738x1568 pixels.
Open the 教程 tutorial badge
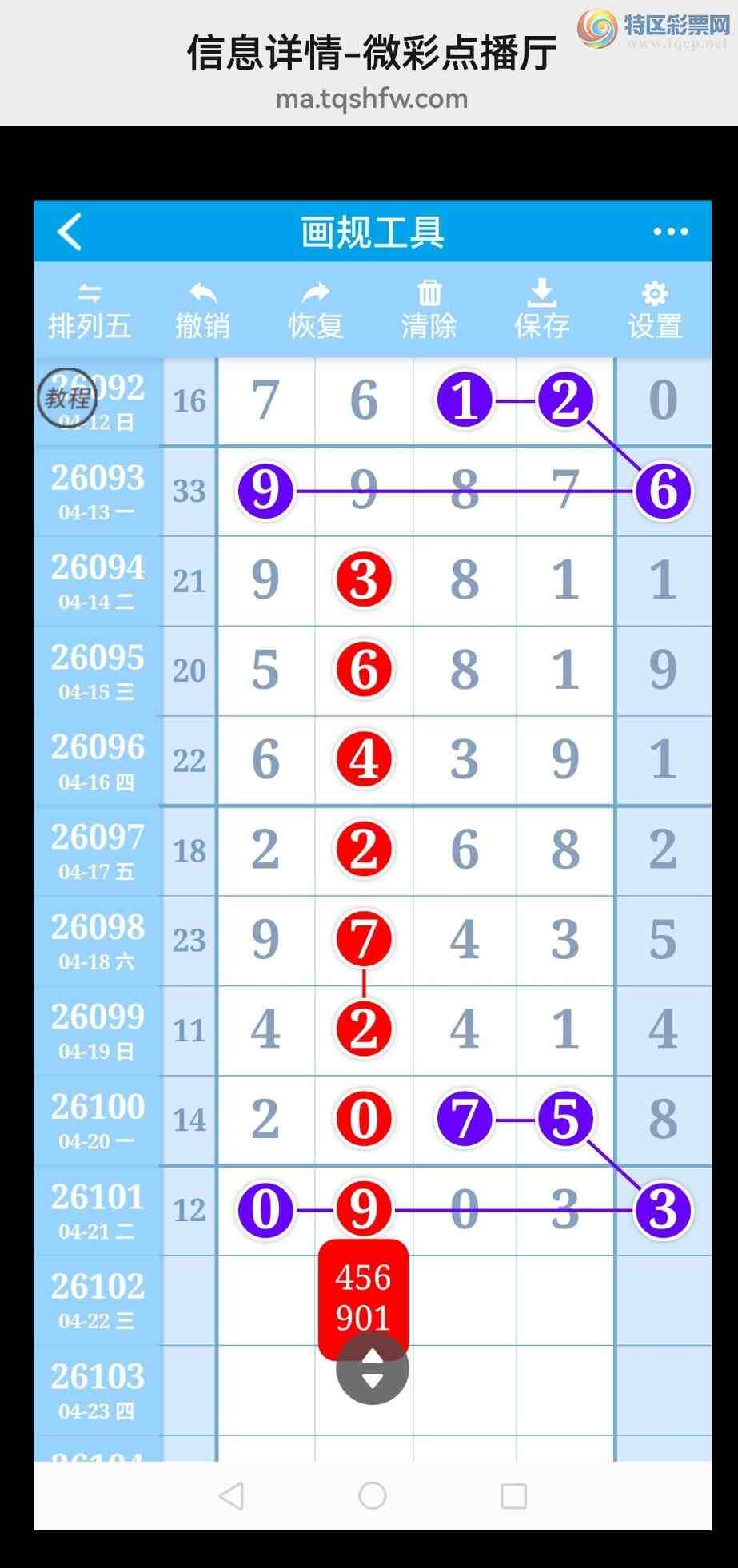(67, 397)
